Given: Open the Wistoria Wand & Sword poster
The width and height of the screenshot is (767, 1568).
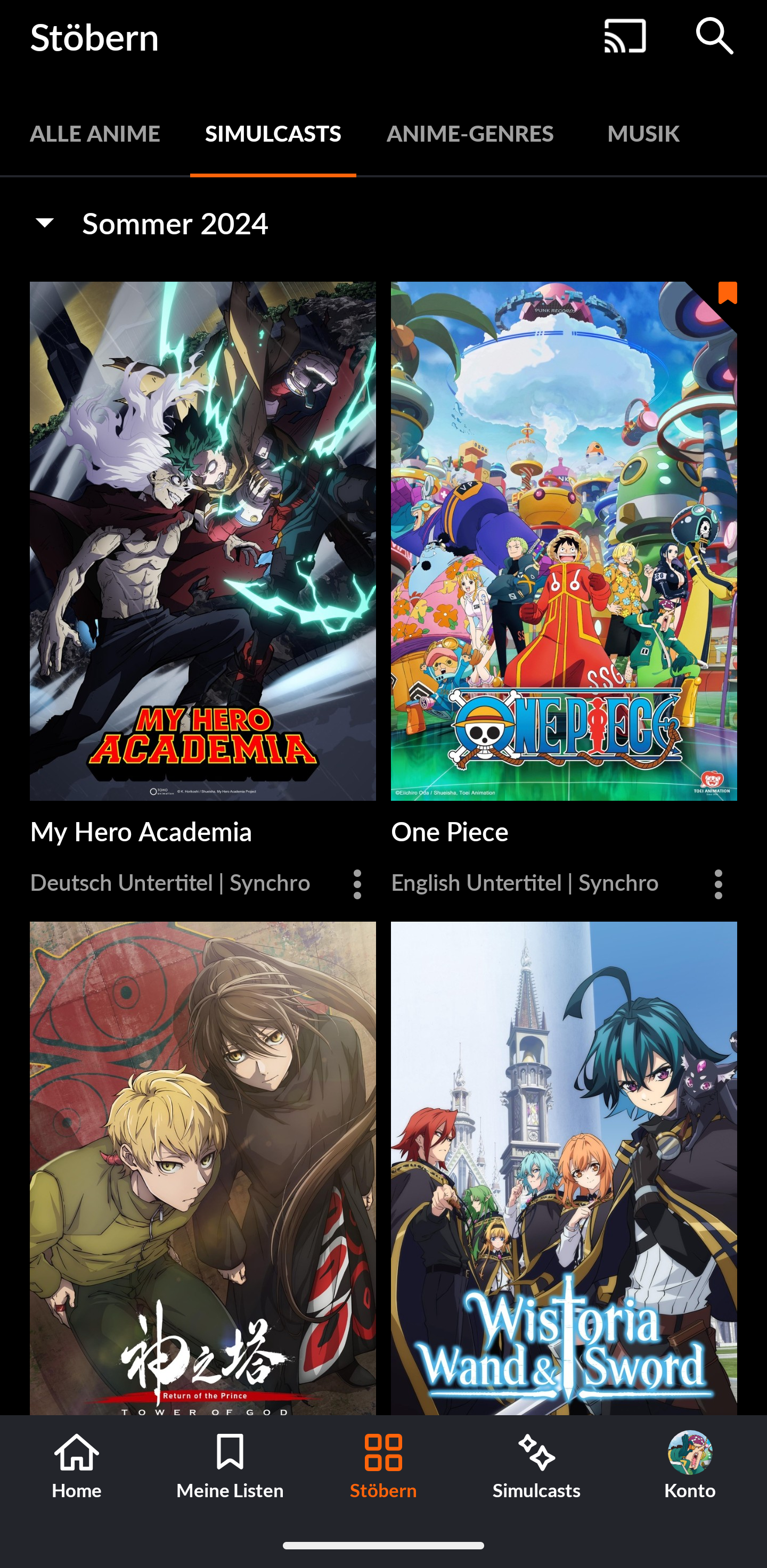Looking at the screenshot, I should click(564, 1168).
